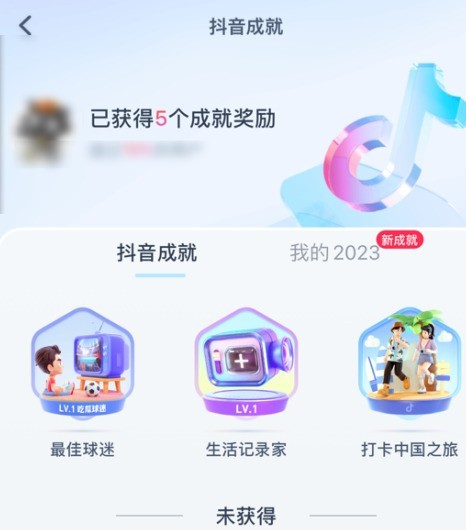This screenshot has width=466, height=530.
Task: Go back using the top-left arrow
Action: pyautogui.click(x=25, y=26)
